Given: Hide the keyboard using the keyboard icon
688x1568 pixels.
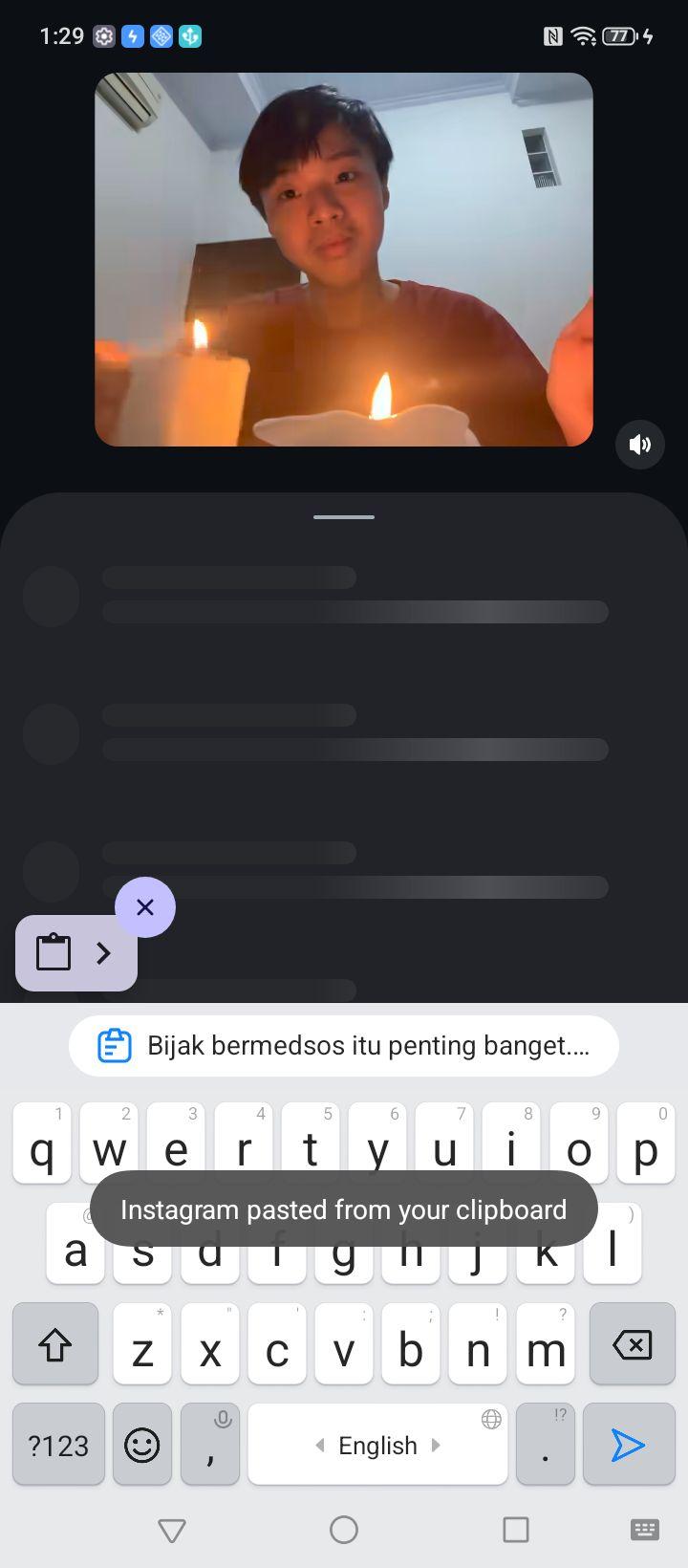Looking at the screenshot, I should [645, 1530].
